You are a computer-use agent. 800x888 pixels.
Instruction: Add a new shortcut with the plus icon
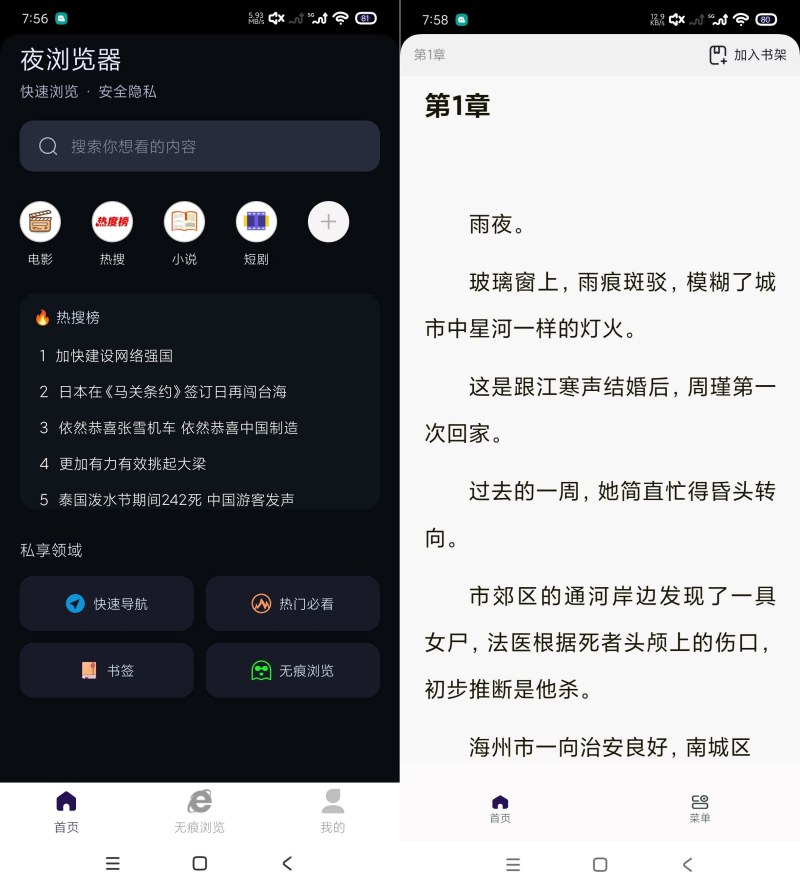point(328,222)
